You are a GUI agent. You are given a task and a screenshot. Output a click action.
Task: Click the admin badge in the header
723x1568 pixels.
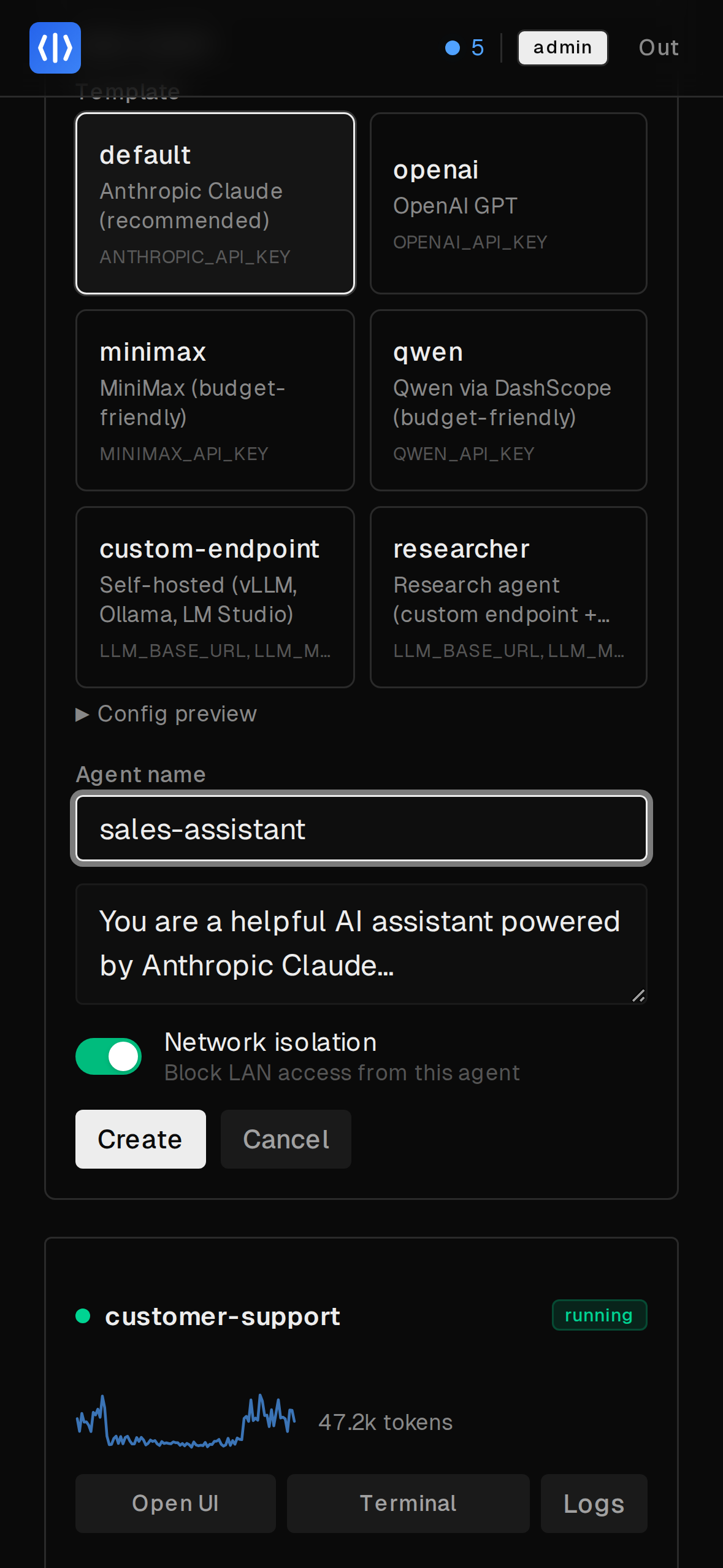pyautogui.click(x=562, y=48)
